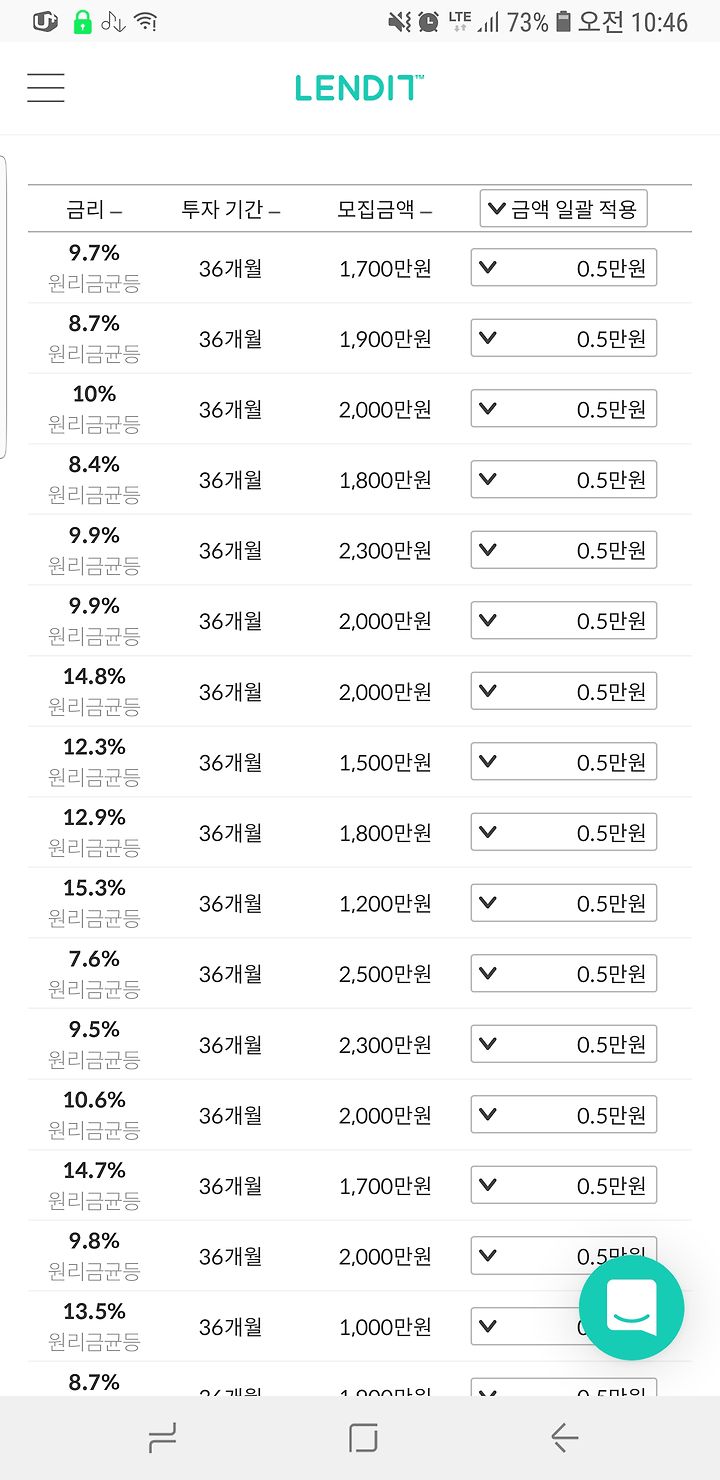Open amount dropdown for the 10.6% loan
This screenshot has width=720, height=1480.
click(x=563, y=1114)
